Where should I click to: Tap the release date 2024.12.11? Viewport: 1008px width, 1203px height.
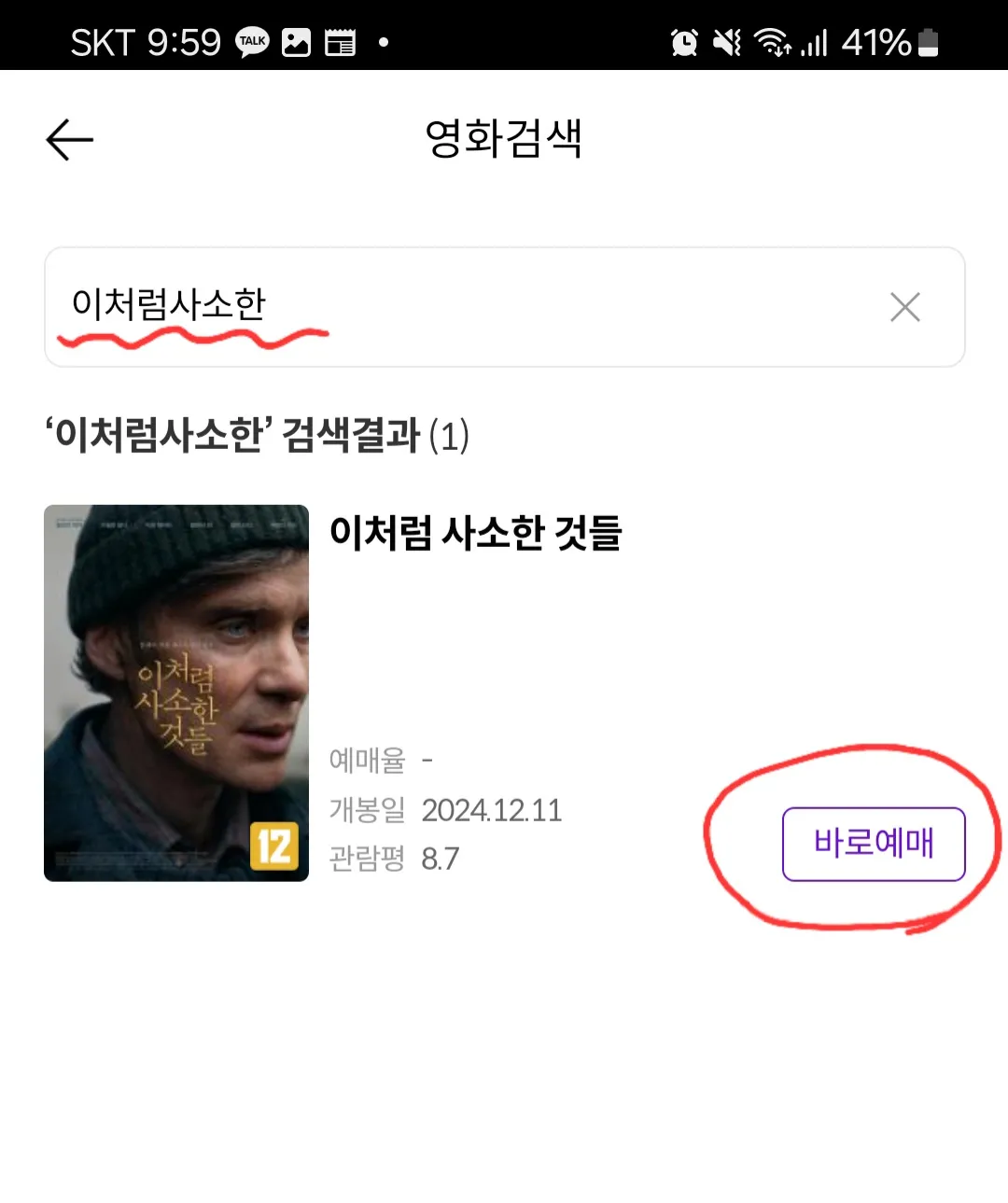(492, 810)
